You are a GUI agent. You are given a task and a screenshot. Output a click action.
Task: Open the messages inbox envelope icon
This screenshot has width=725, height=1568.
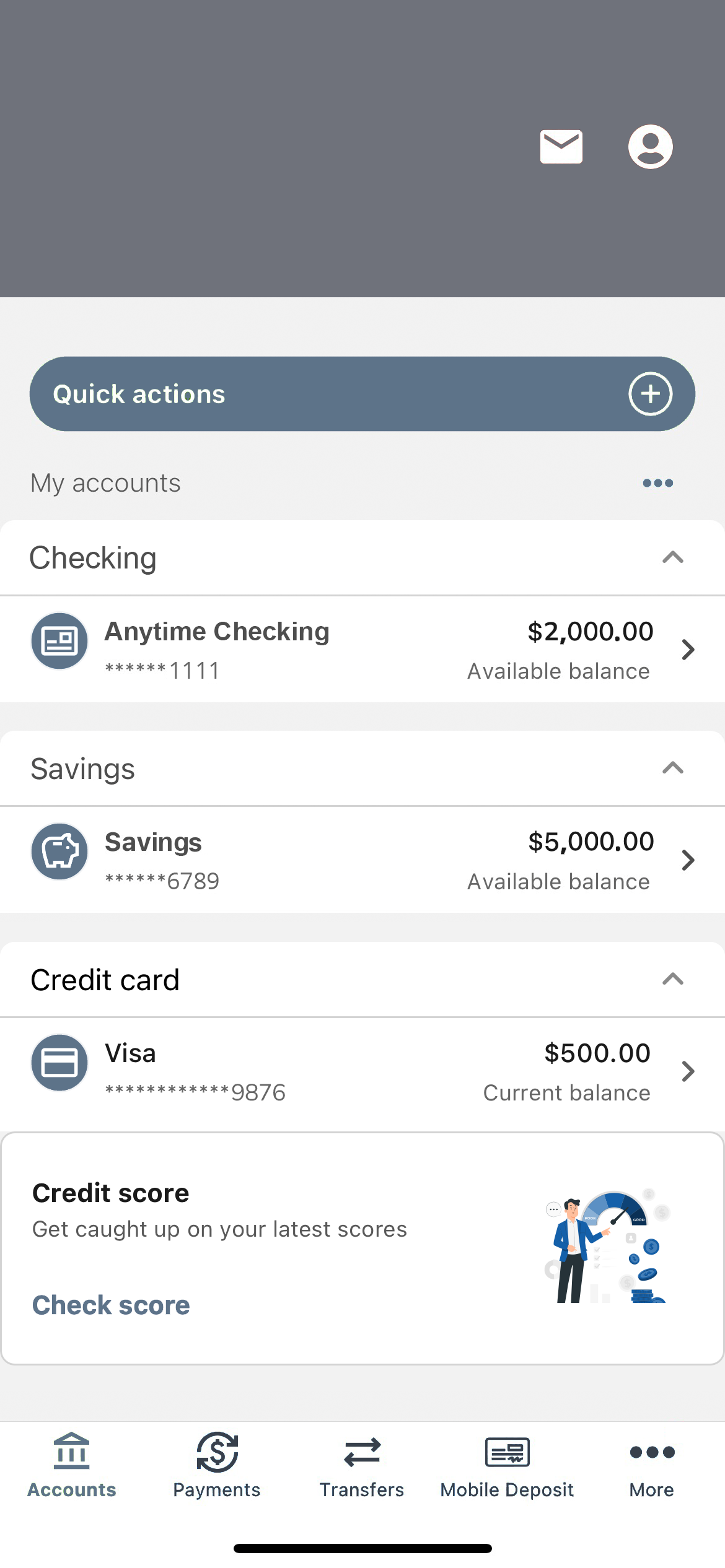tap(561, 146)
